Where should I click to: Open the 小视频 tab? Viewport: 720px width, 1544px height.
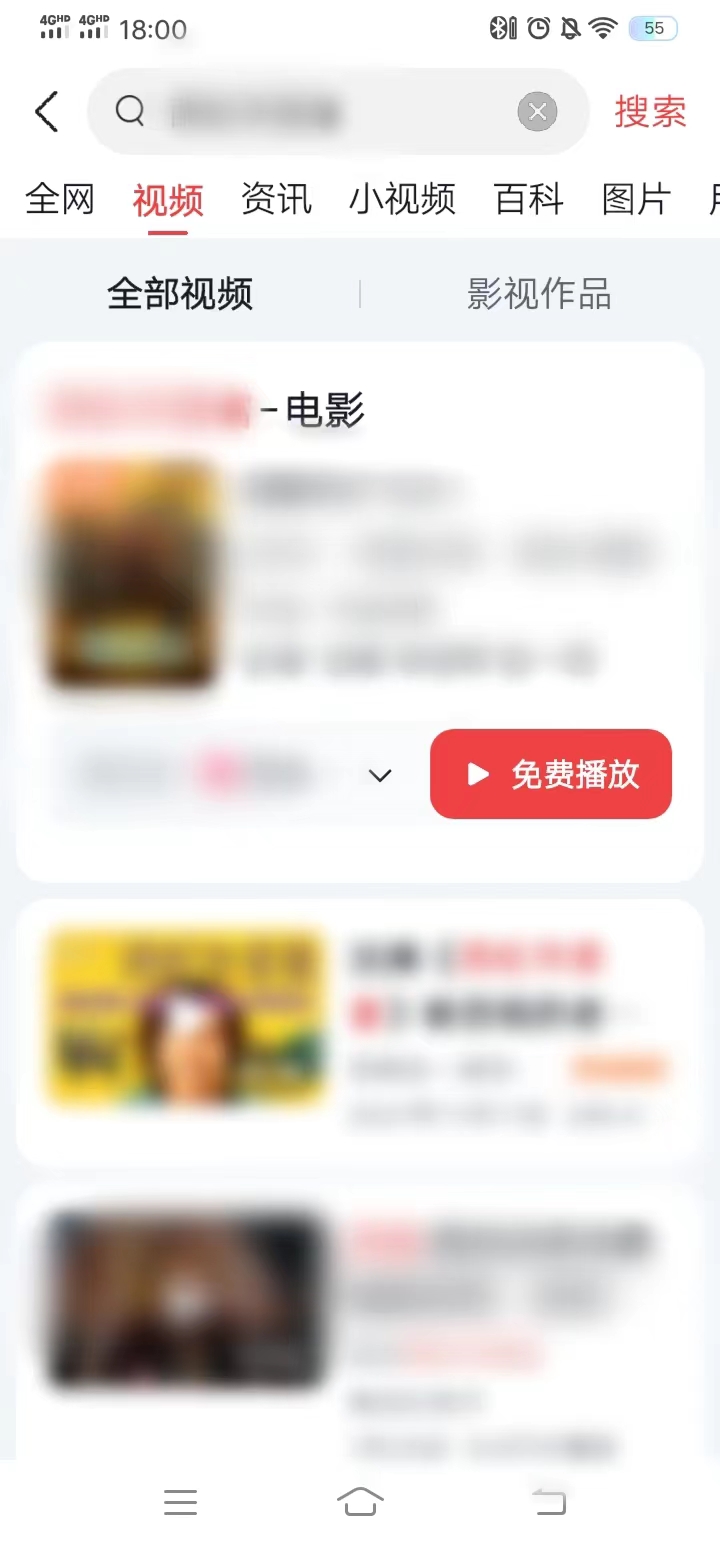coord(402,199)
